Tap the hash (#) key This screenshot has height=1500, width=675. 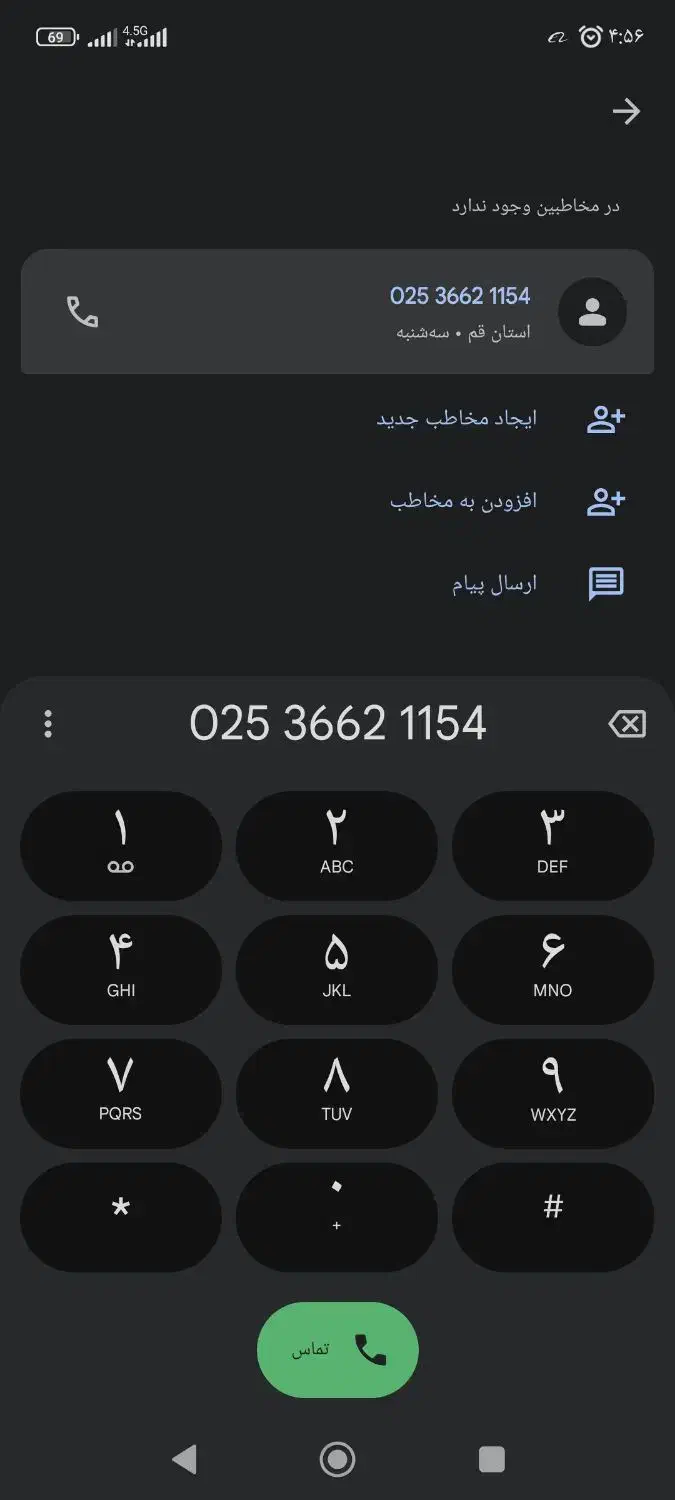point(552,1216)
